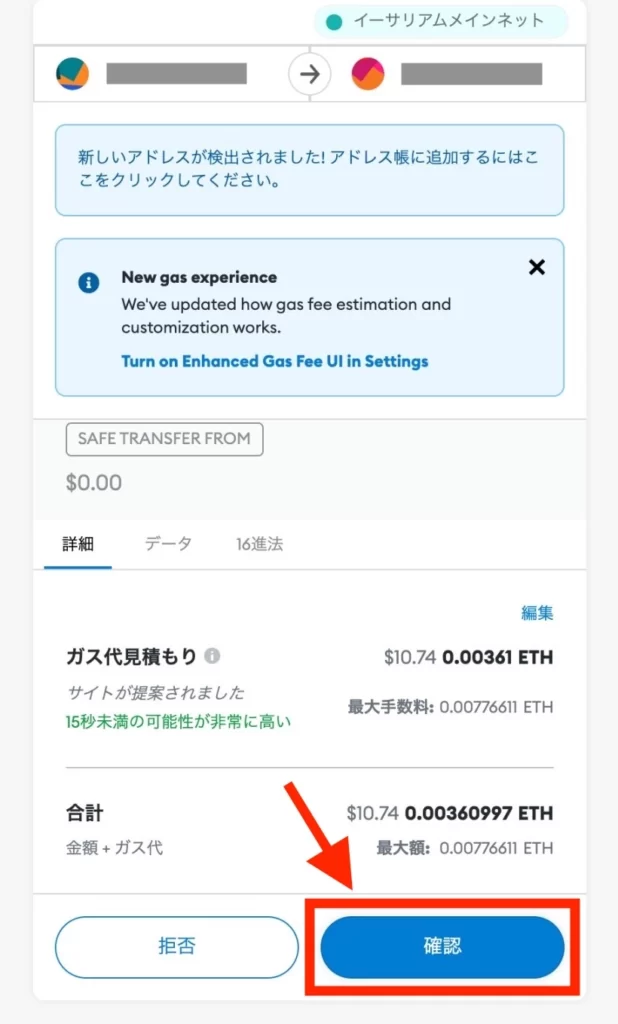Reject the transaction with 拒否 button
Viewport: 618px width, 1024px height.
[176, 946]
